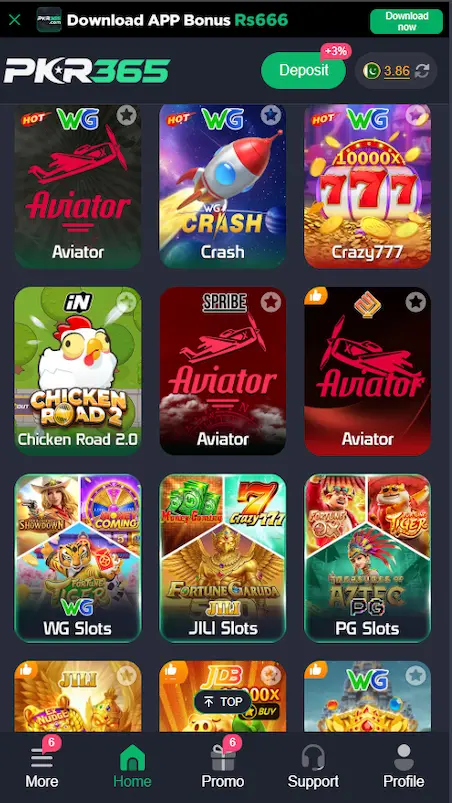Contact Support from bottom bar
The image size is (452, 803).
[x=313, y=766]
